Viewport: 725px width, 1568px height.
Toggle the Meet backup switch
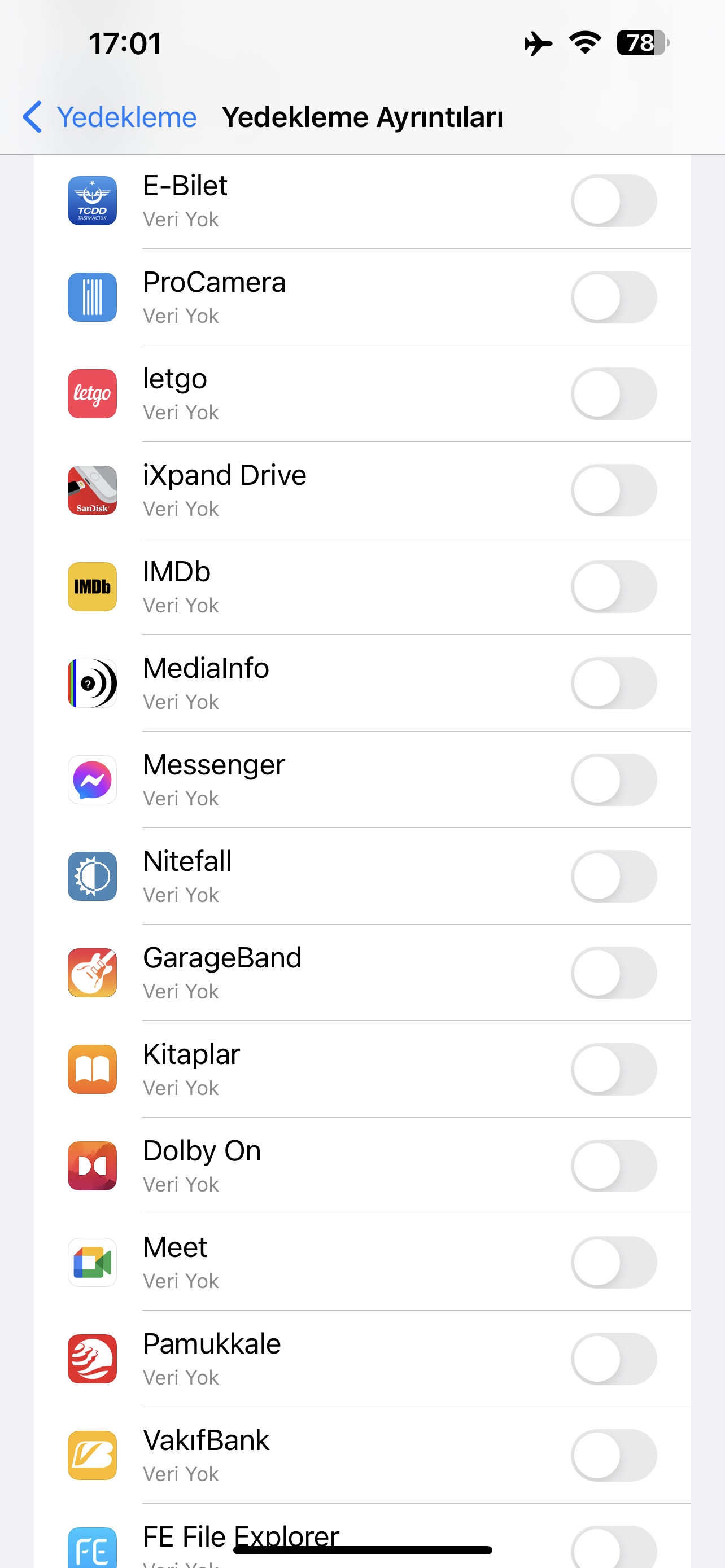(x=614, y=1262)
